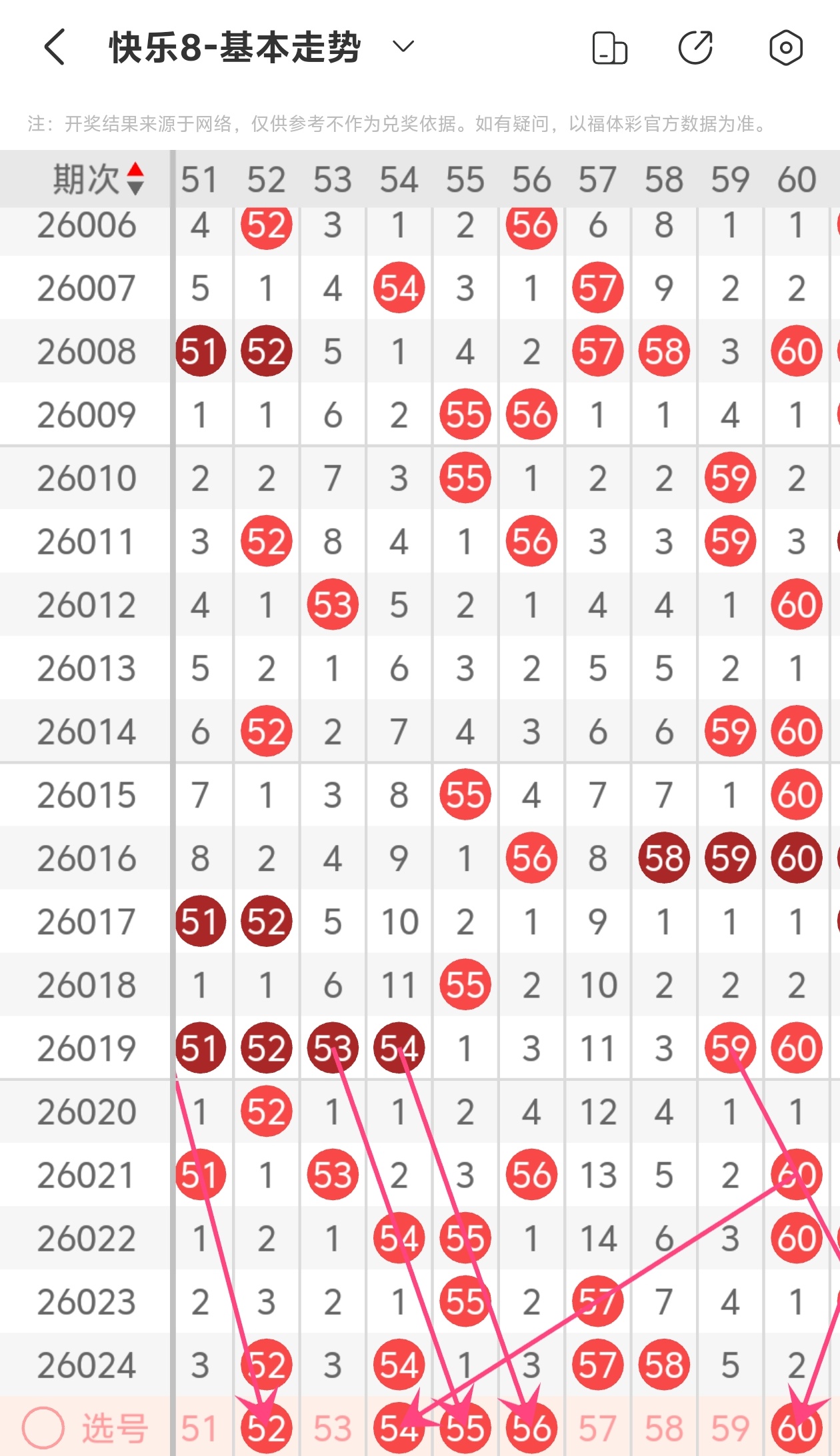
Task: Deselect number 54 in the 选号 row
Action: tap(399, 1428)
